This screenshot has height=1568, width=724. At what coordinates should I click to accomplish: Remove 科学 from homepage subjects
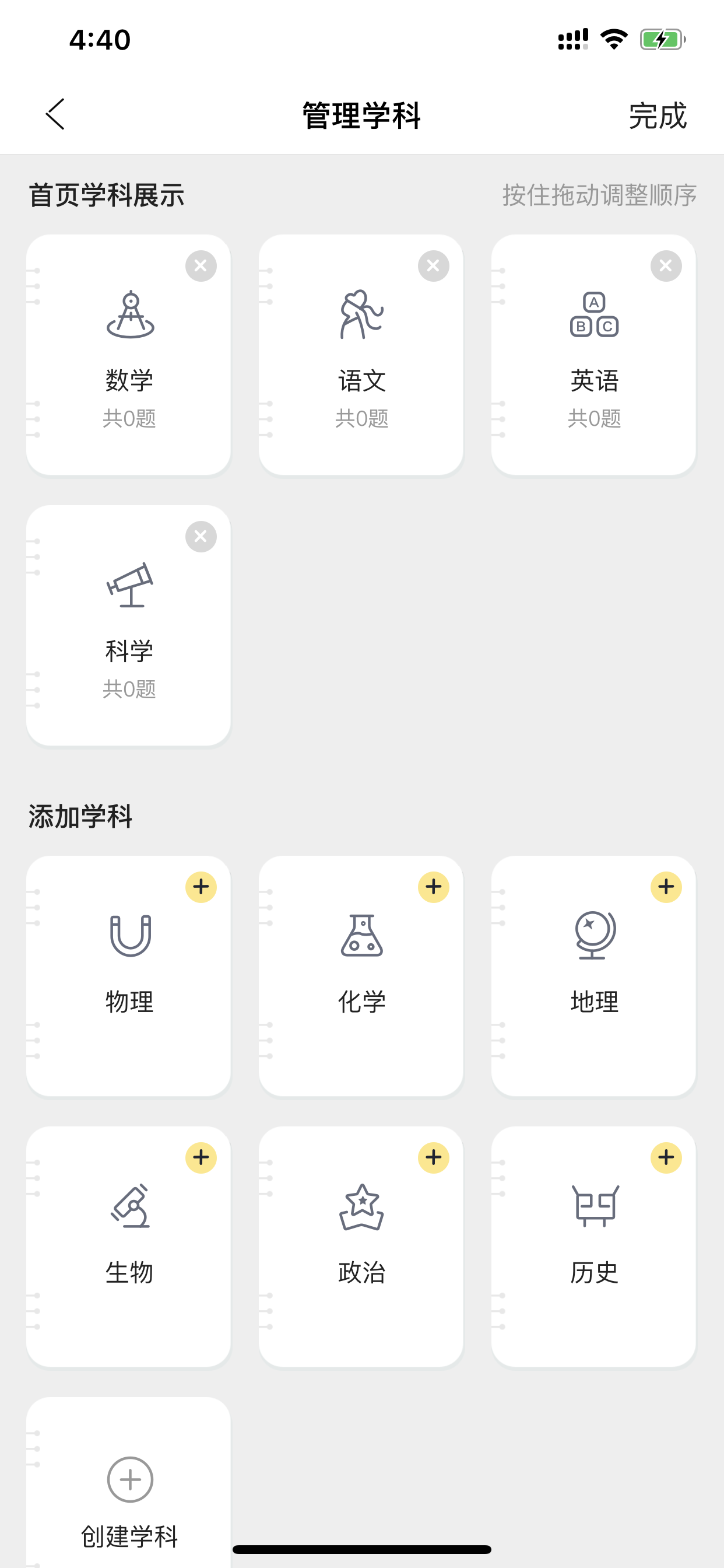click(201, 537)
